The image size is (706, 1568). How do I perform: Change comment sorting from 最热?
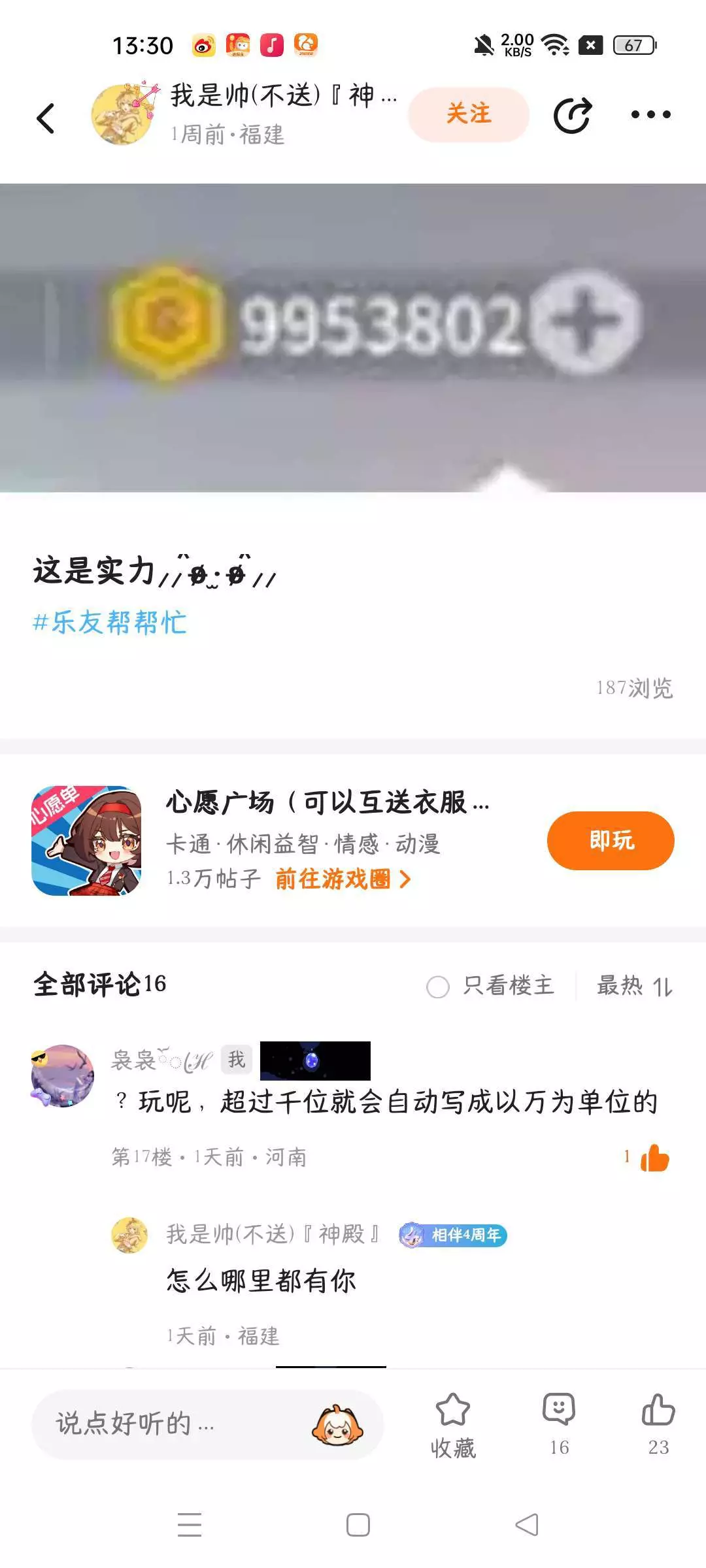click(634, 985)
